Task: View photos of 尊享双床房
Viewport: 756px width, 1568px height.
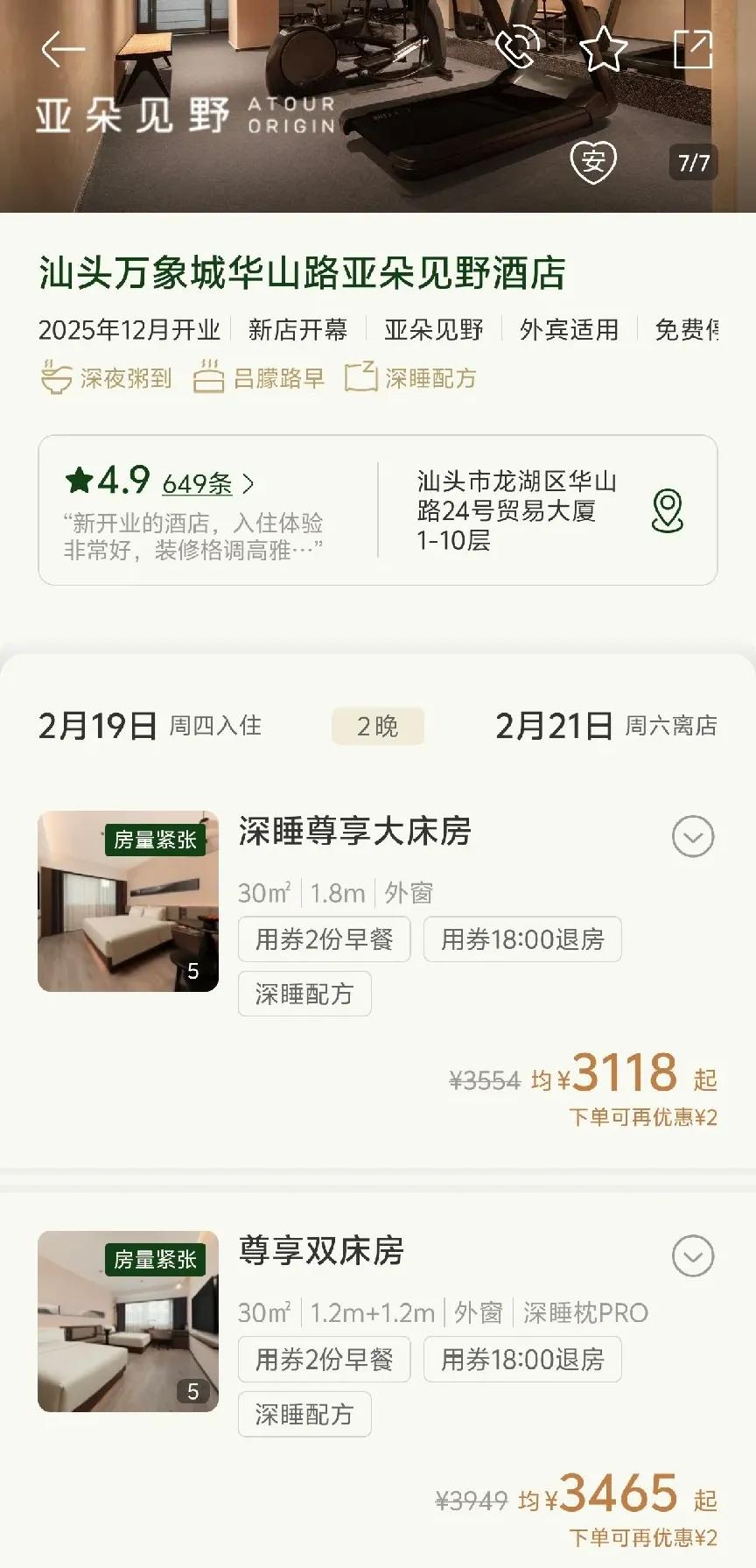Action: [x=128, y=1320]
